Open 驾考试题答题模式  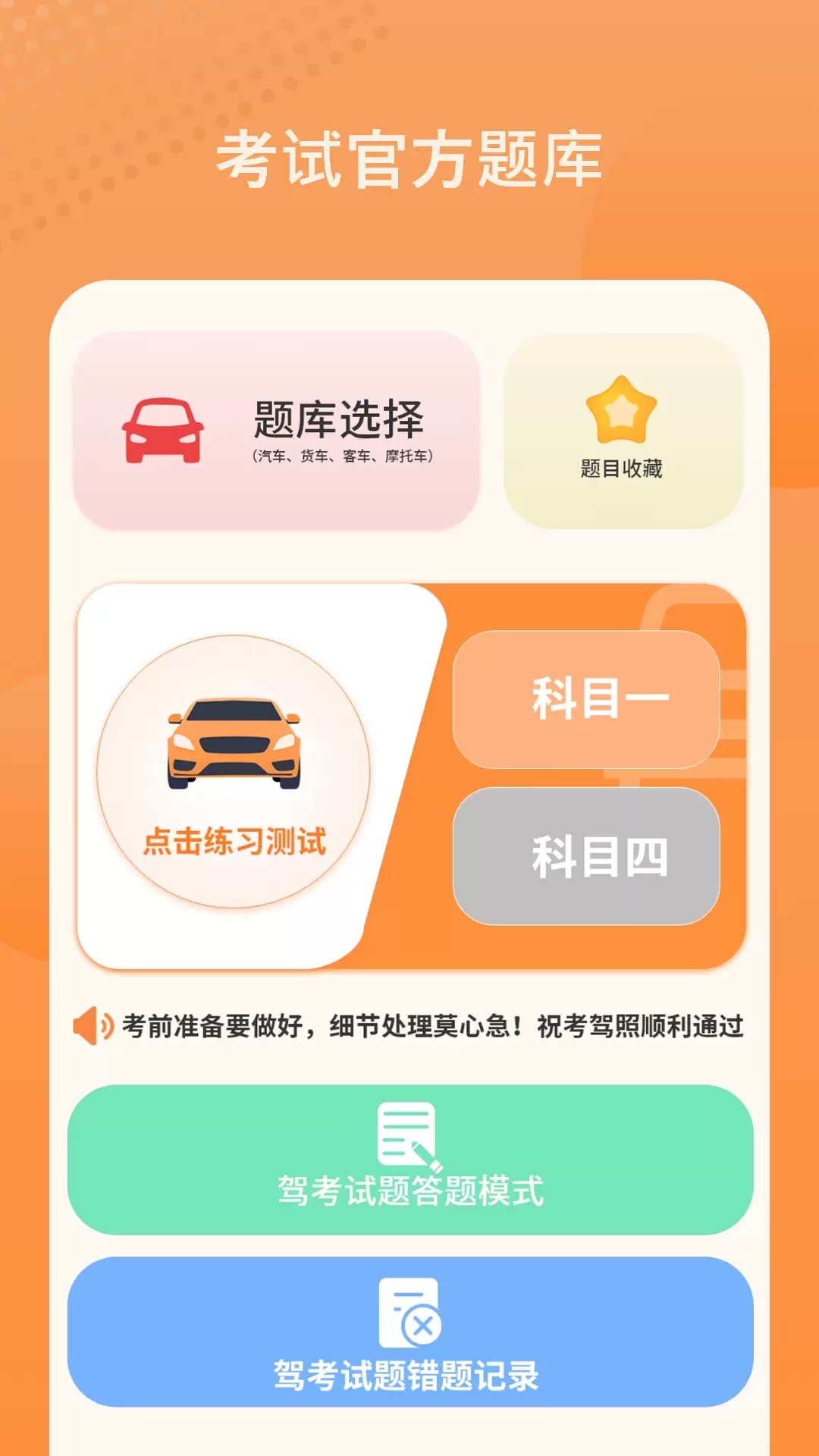click(410, 1159)
